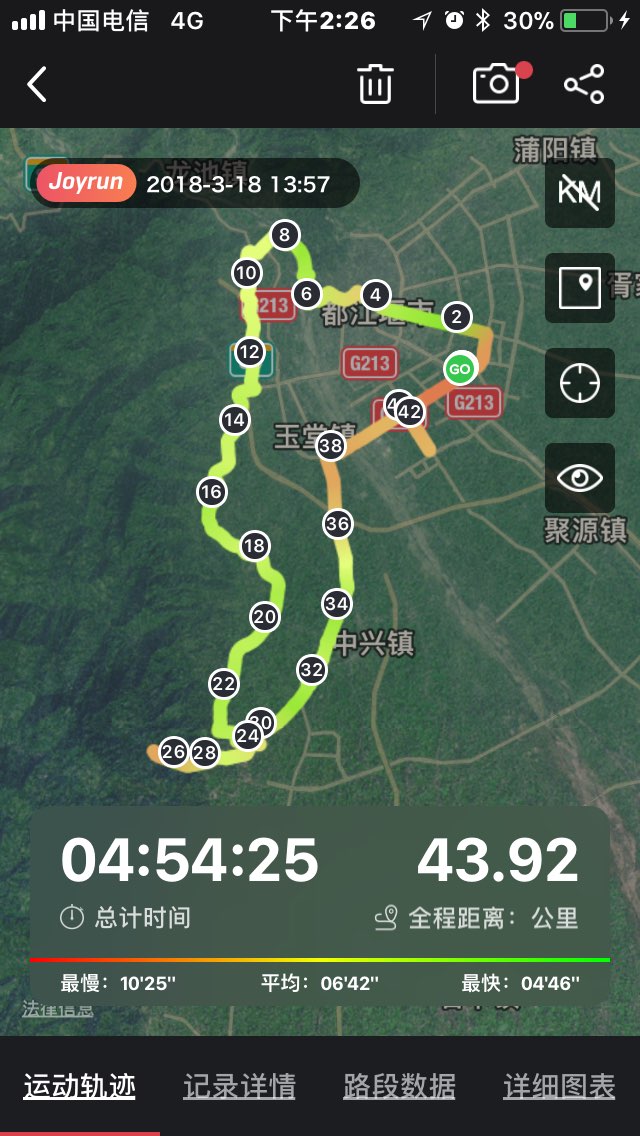Recenter the map on the route

[x=580, y=383]
